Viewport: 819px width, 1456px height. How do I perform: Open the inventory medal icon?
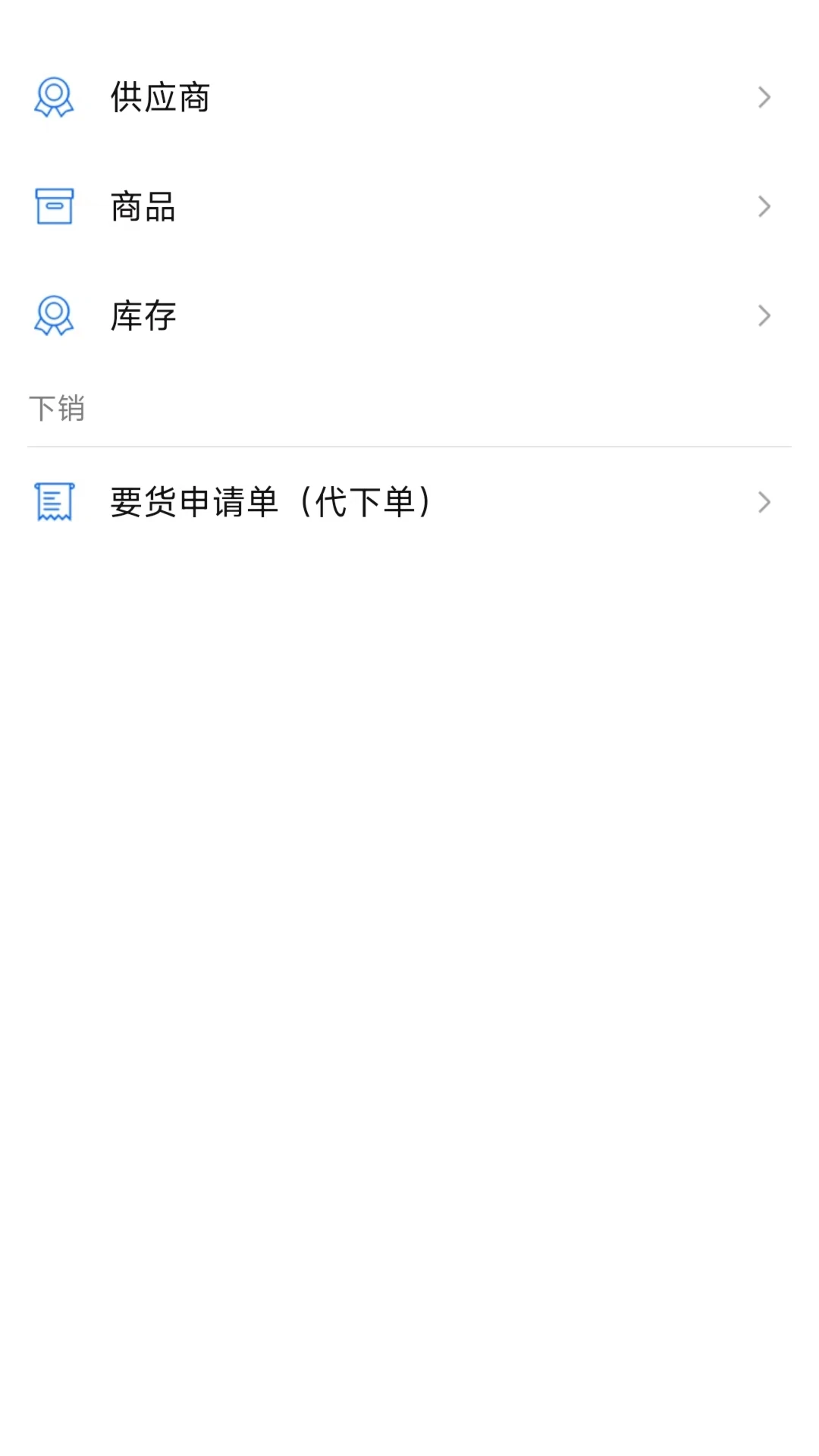[53, 315]
